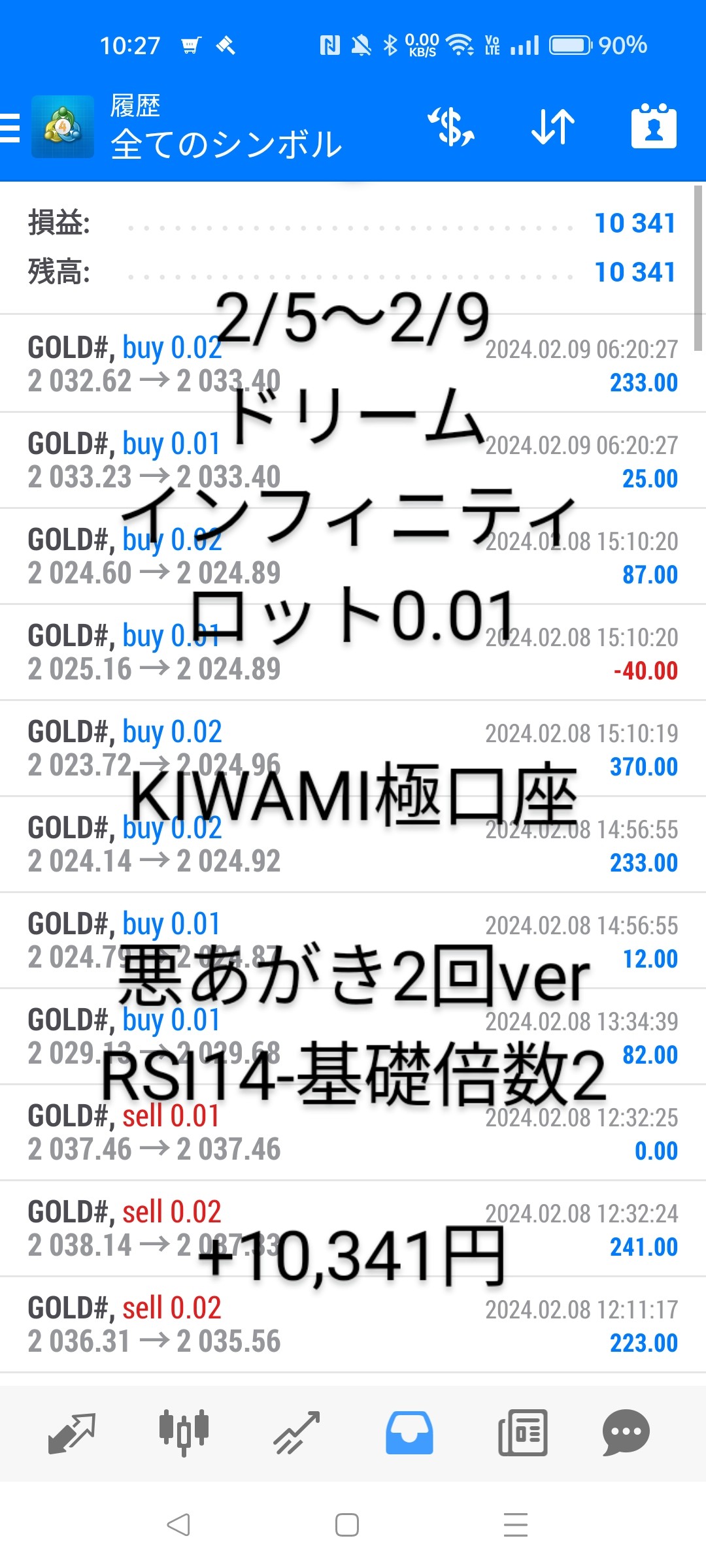Change history sort order with arrows icon
The height and width of the screenshot is (1568, 706).
tap(553, 127)
